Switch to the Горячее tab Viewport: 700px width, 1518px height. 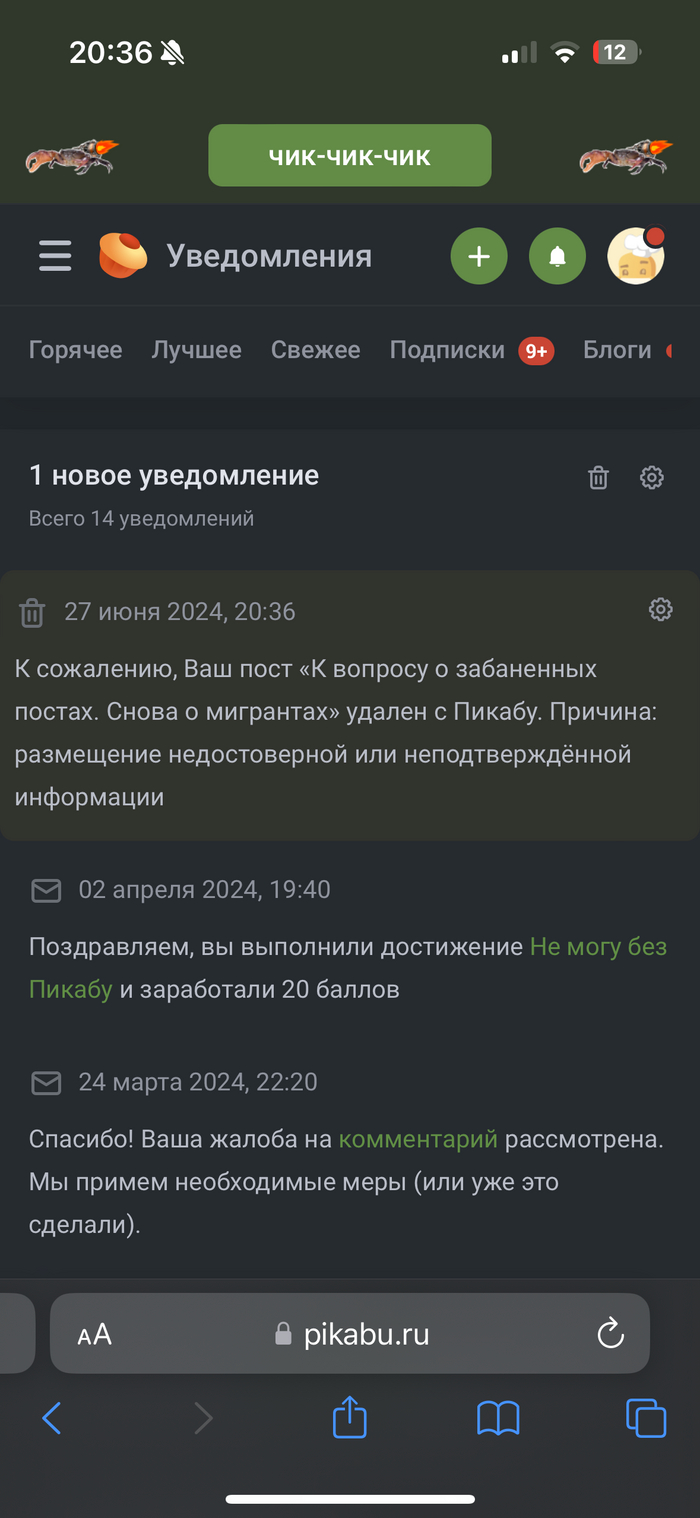[75, 350]
